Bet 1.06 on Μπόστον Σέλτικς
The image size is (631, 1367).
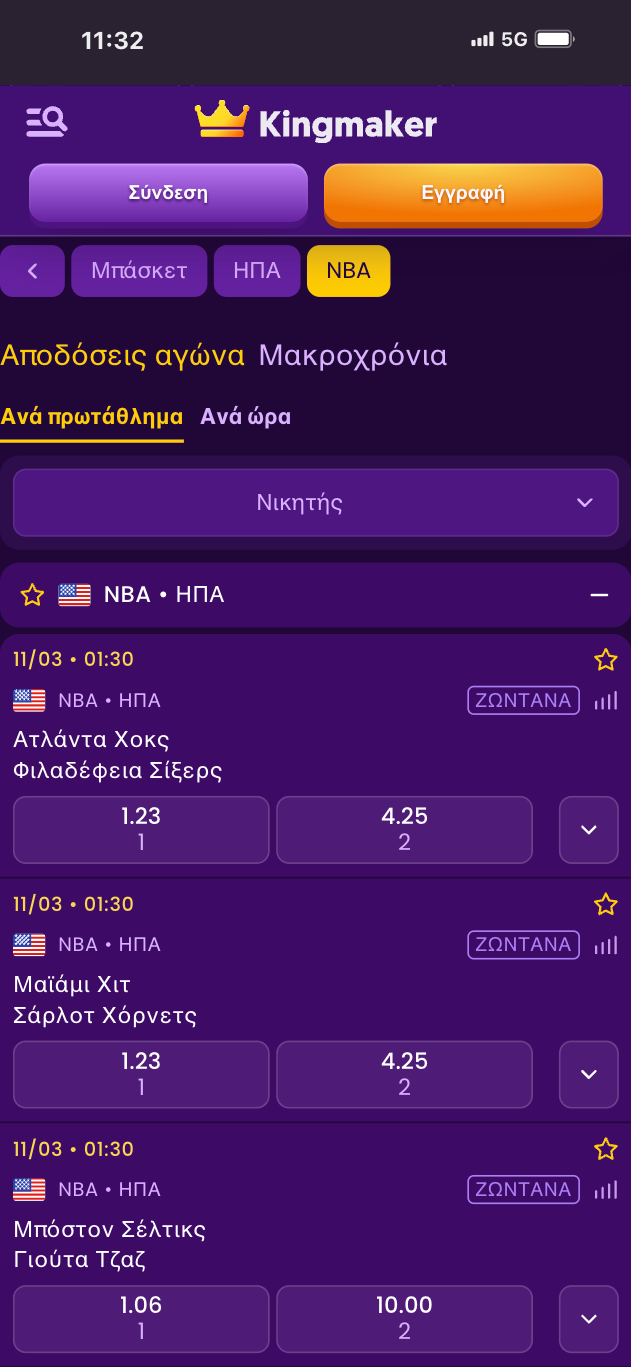pos(141,1318)
